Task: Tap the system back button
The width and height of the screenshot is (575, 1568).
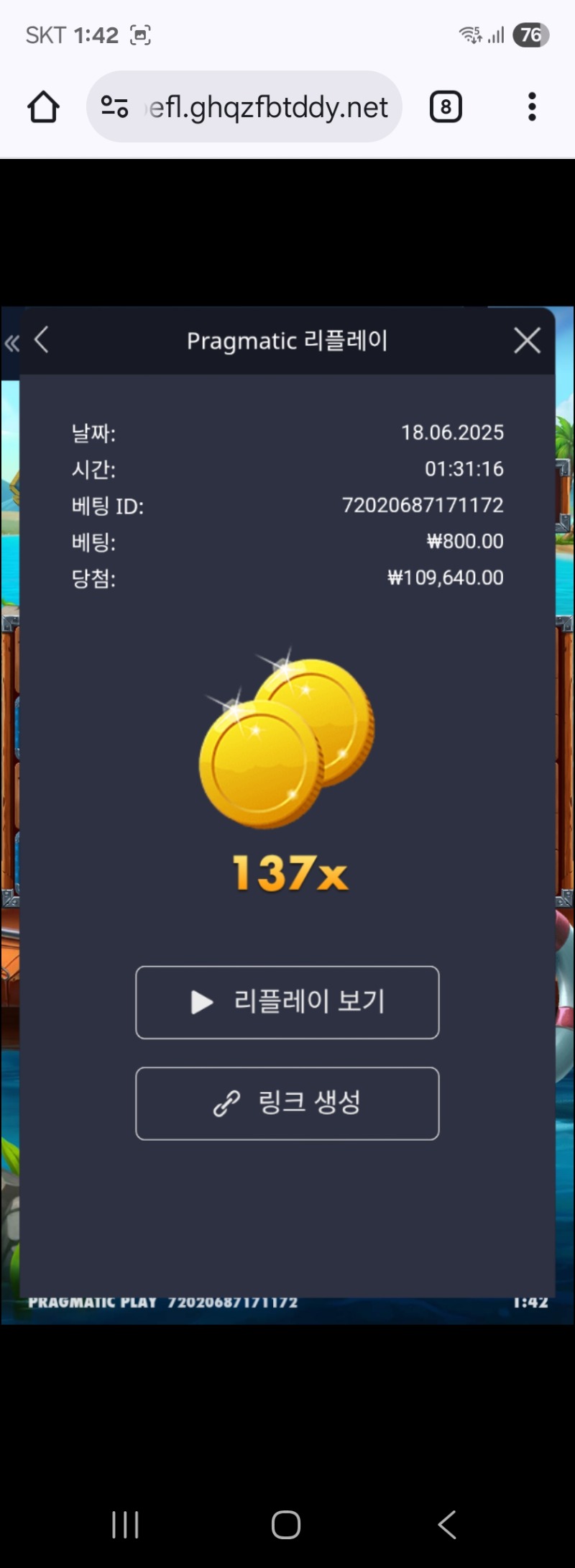Action: point(447,1524)
